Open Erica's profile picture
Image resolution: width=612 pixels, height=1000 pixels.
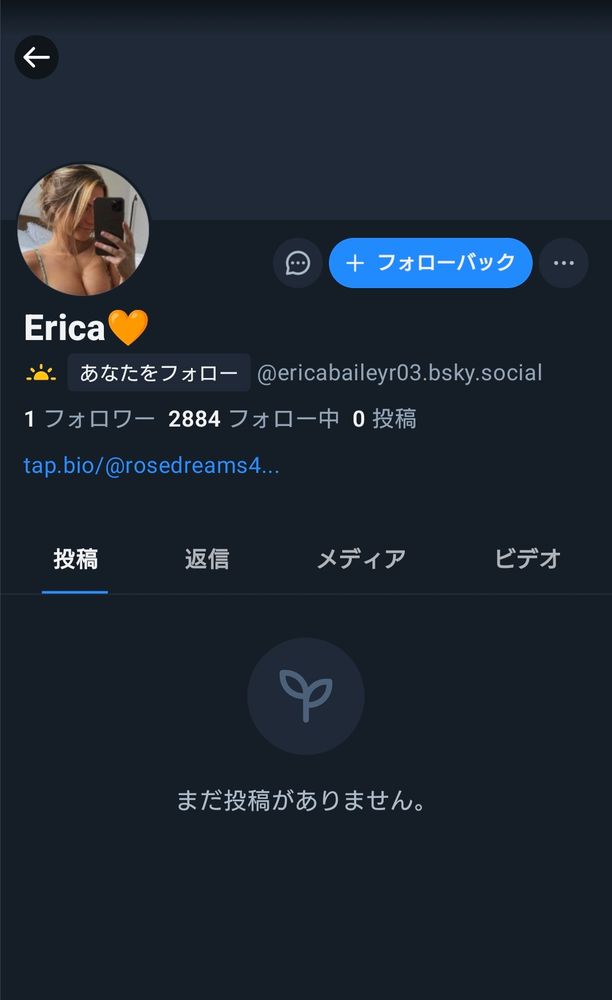83,231
